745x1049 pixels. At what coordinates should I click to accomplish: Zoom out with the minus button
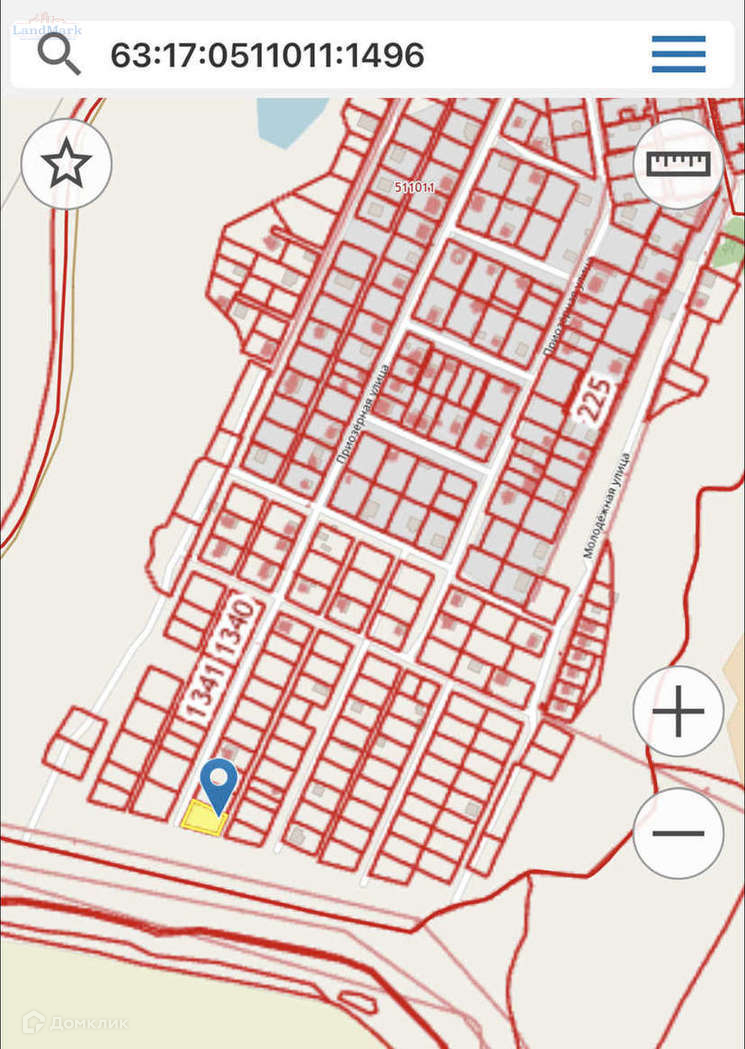pos(678,833)
